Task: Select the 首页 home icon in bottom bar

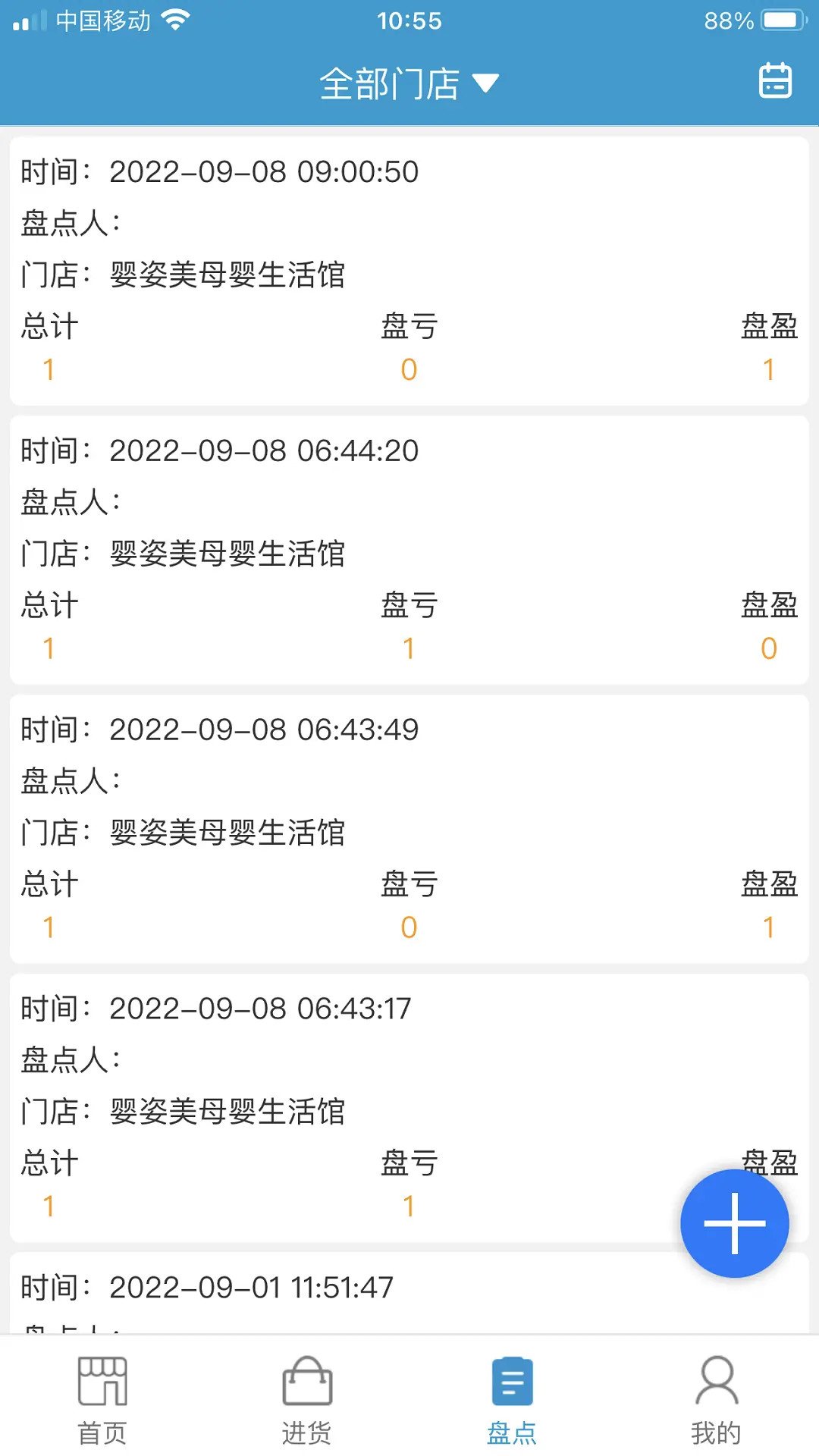Action: [x=102, y=1382]
